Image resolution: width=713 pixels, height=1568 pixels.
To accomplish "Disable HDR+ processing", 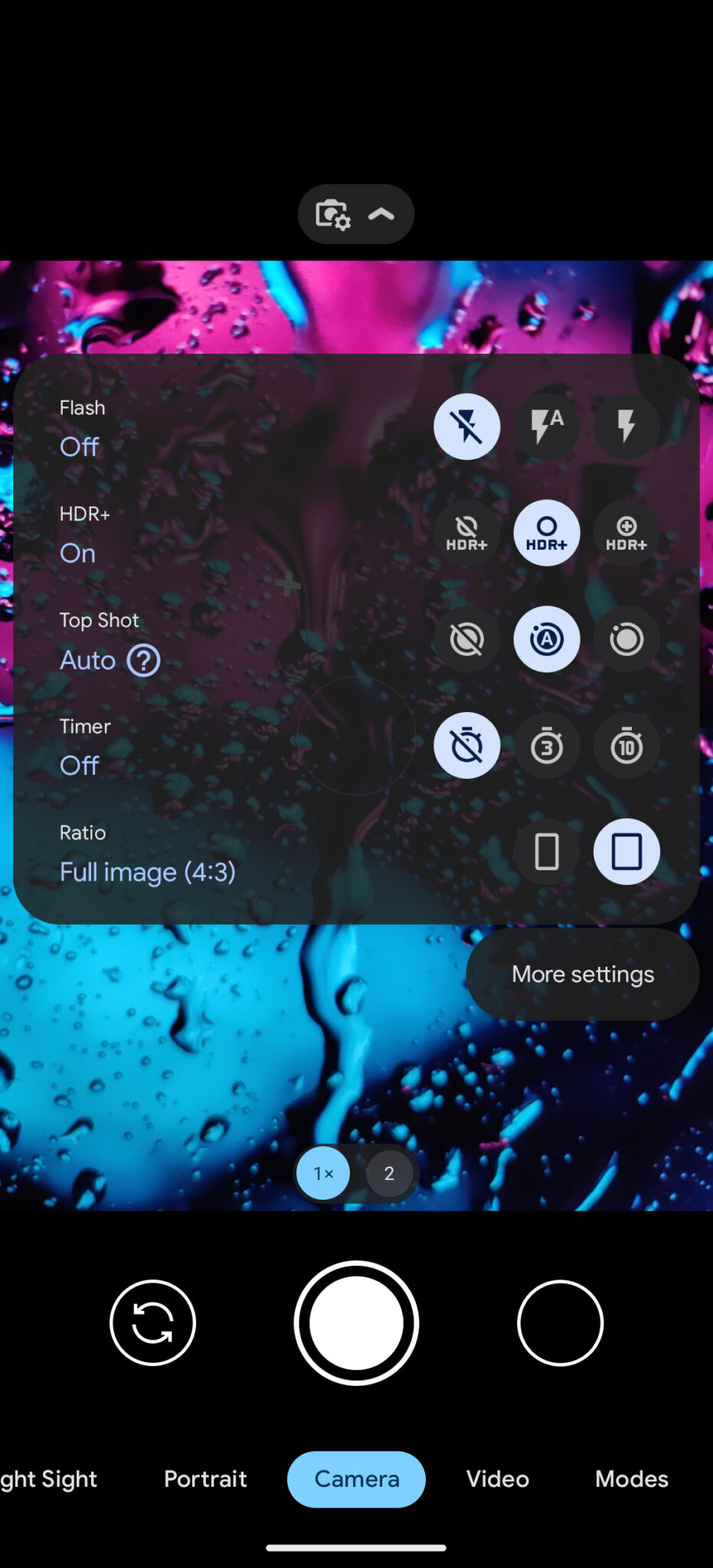I will pyautogui.click(x=466, y=533).
